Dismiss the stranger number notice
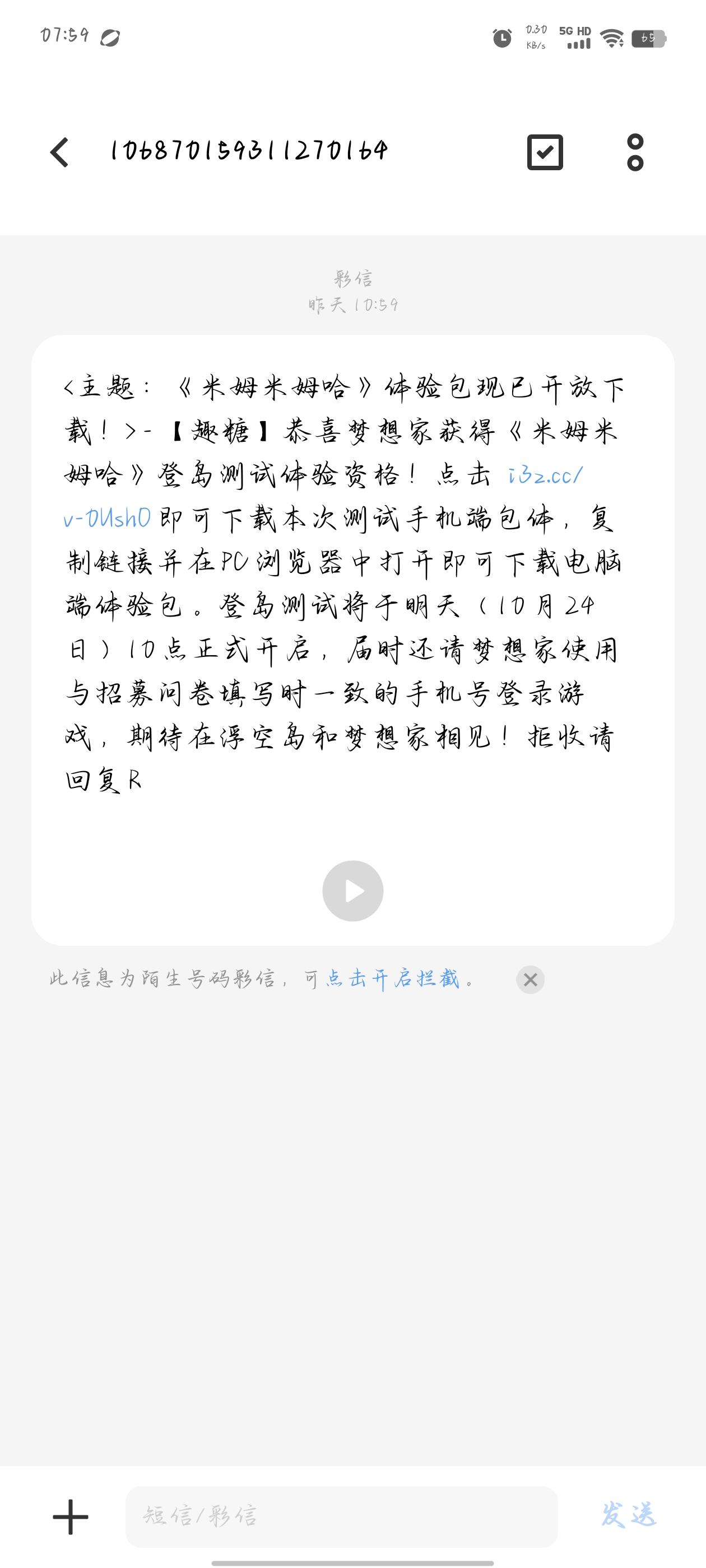The height and width of the screenshot is (1568, 706). coord(530,979)
